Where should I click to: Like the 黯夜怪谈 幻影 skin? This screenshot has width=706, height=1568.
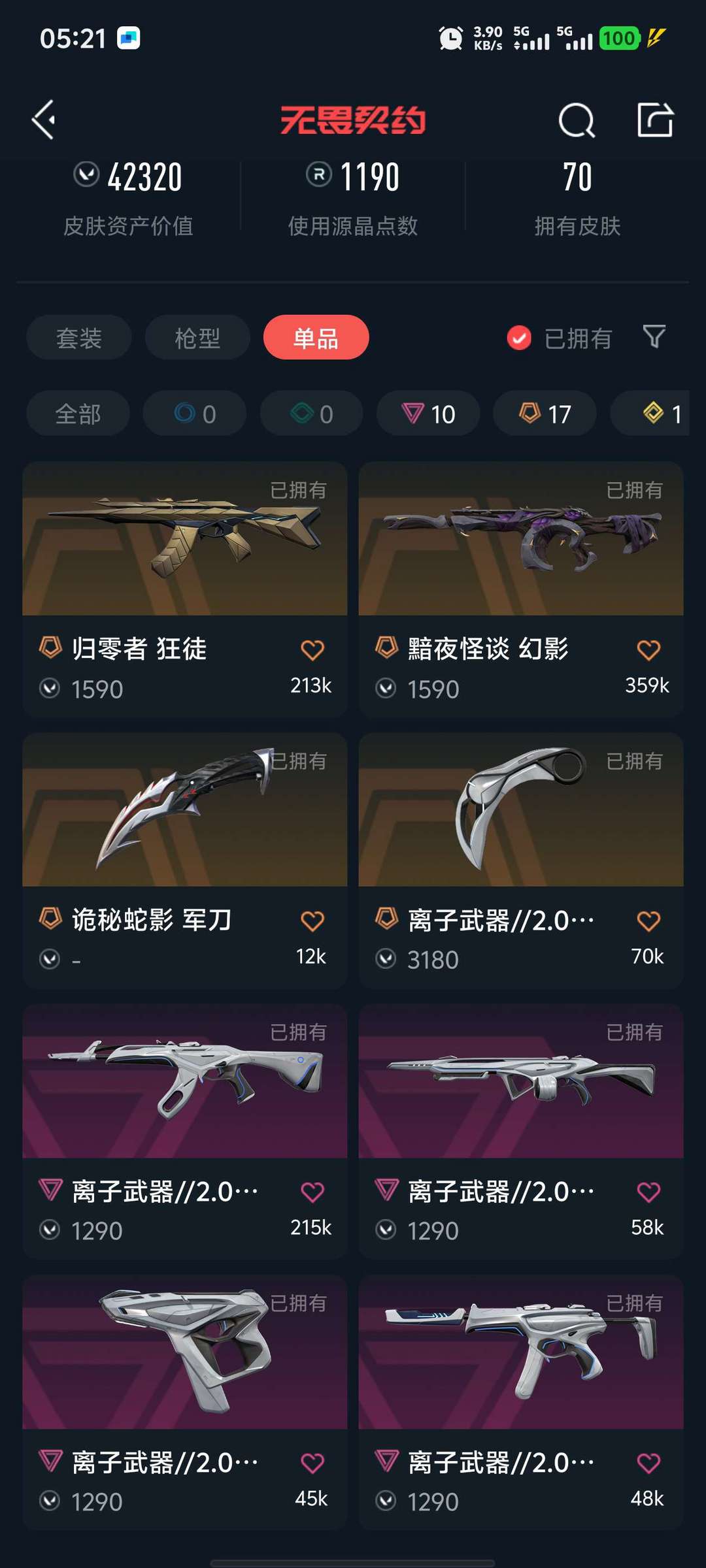[x=648, y=650]
